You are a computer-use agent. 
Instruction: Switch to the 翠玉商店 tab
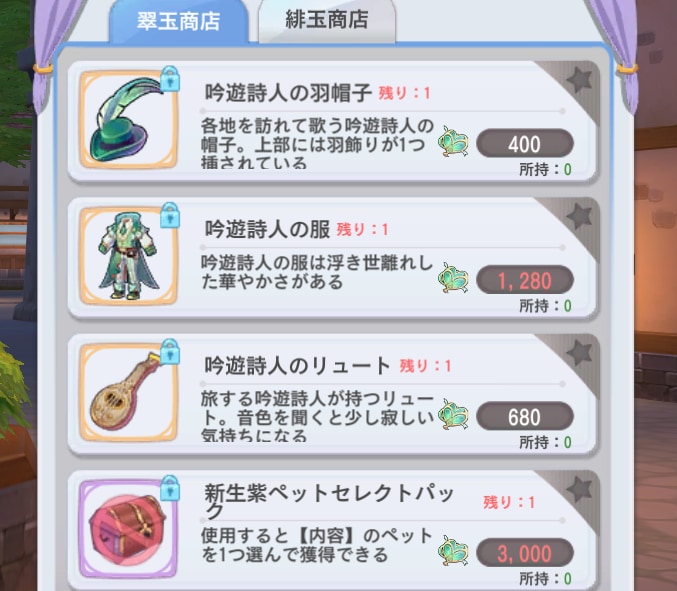(178, 21)
